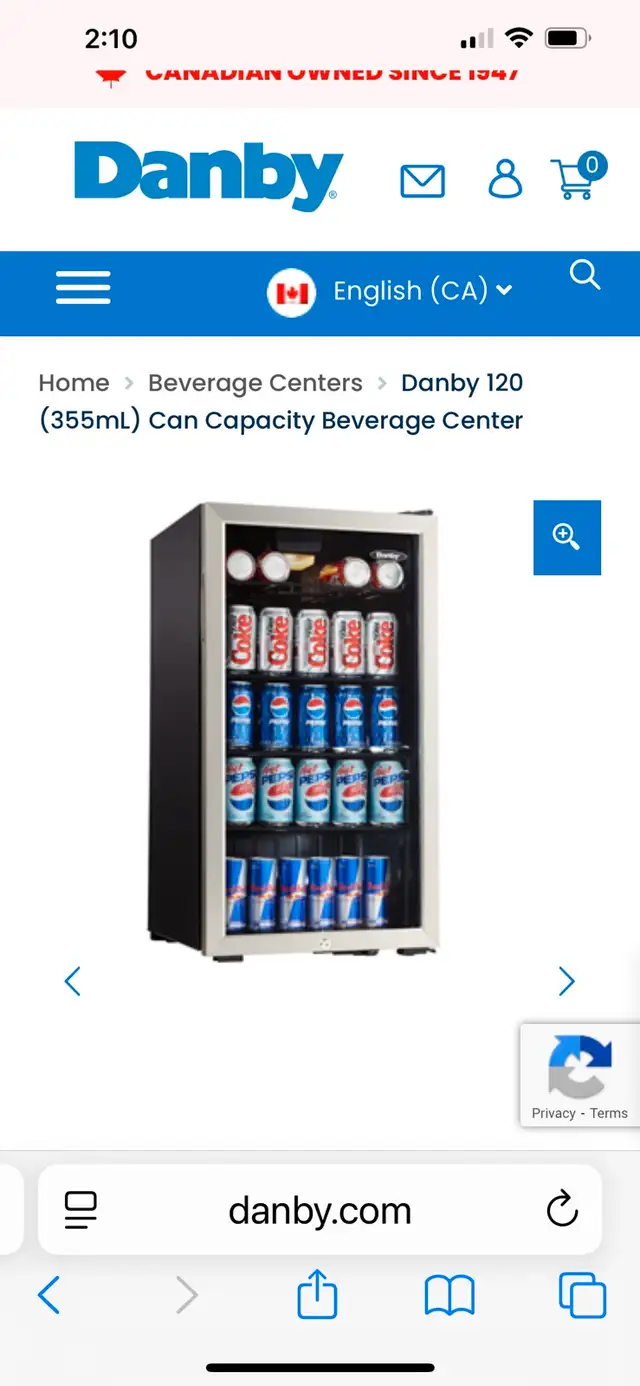Open Beverage Centers breadcrumb link
640x1386 pixels.
(255, 383)
